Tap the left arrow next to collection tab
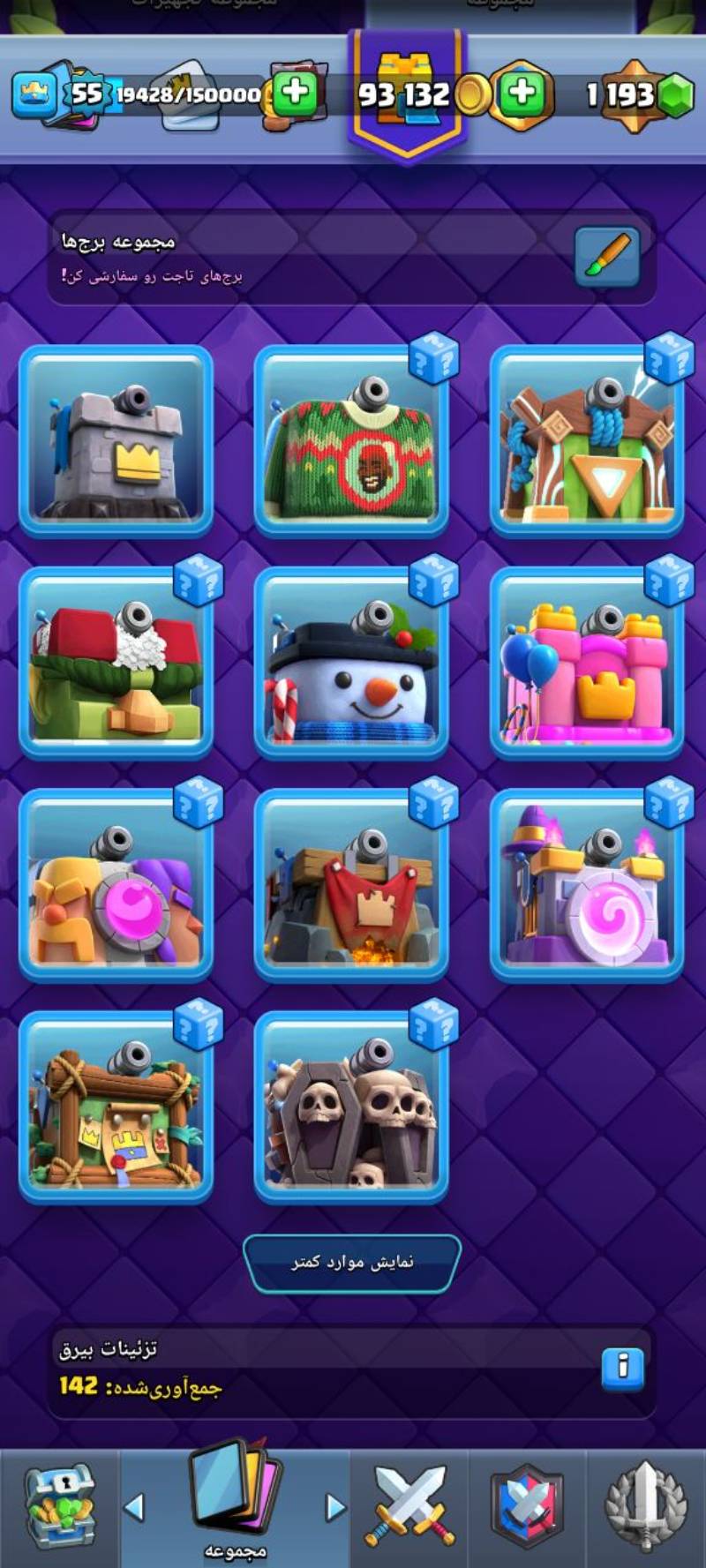 click(x=135, y=1507)
